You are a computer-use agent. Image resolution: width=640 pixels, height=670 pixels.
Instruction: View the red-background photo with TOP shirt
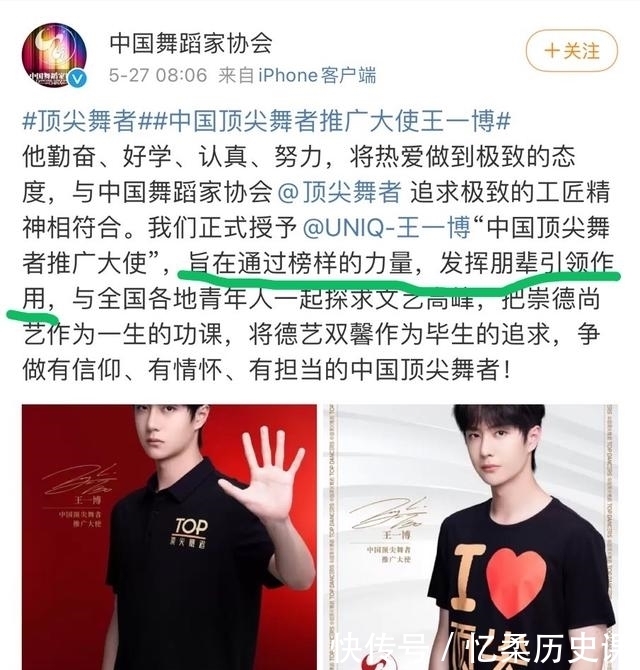pos(167,535)
